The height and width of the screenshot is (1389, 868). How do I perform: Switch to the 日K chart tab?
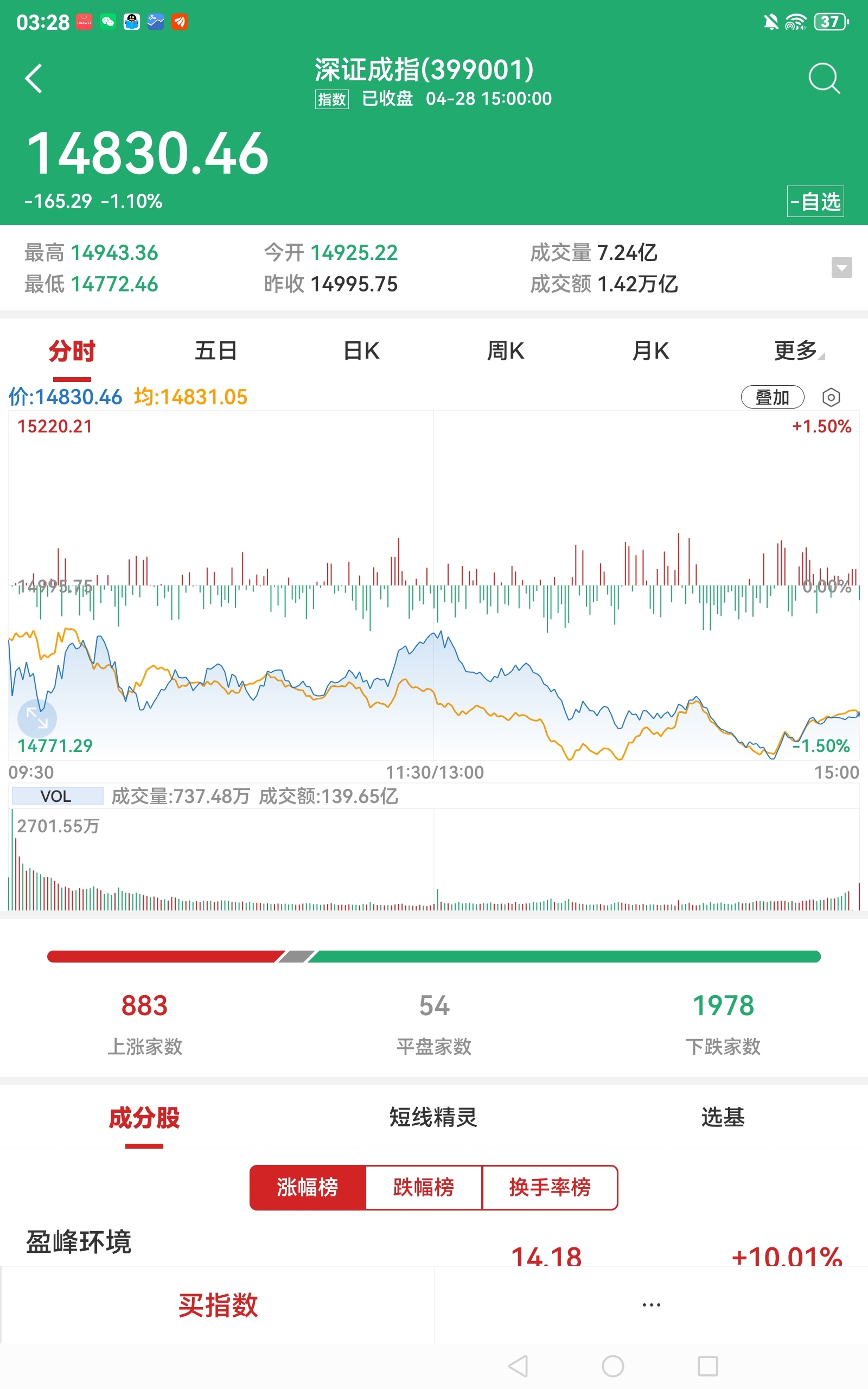pyautogui.click(x=361, y=351)
